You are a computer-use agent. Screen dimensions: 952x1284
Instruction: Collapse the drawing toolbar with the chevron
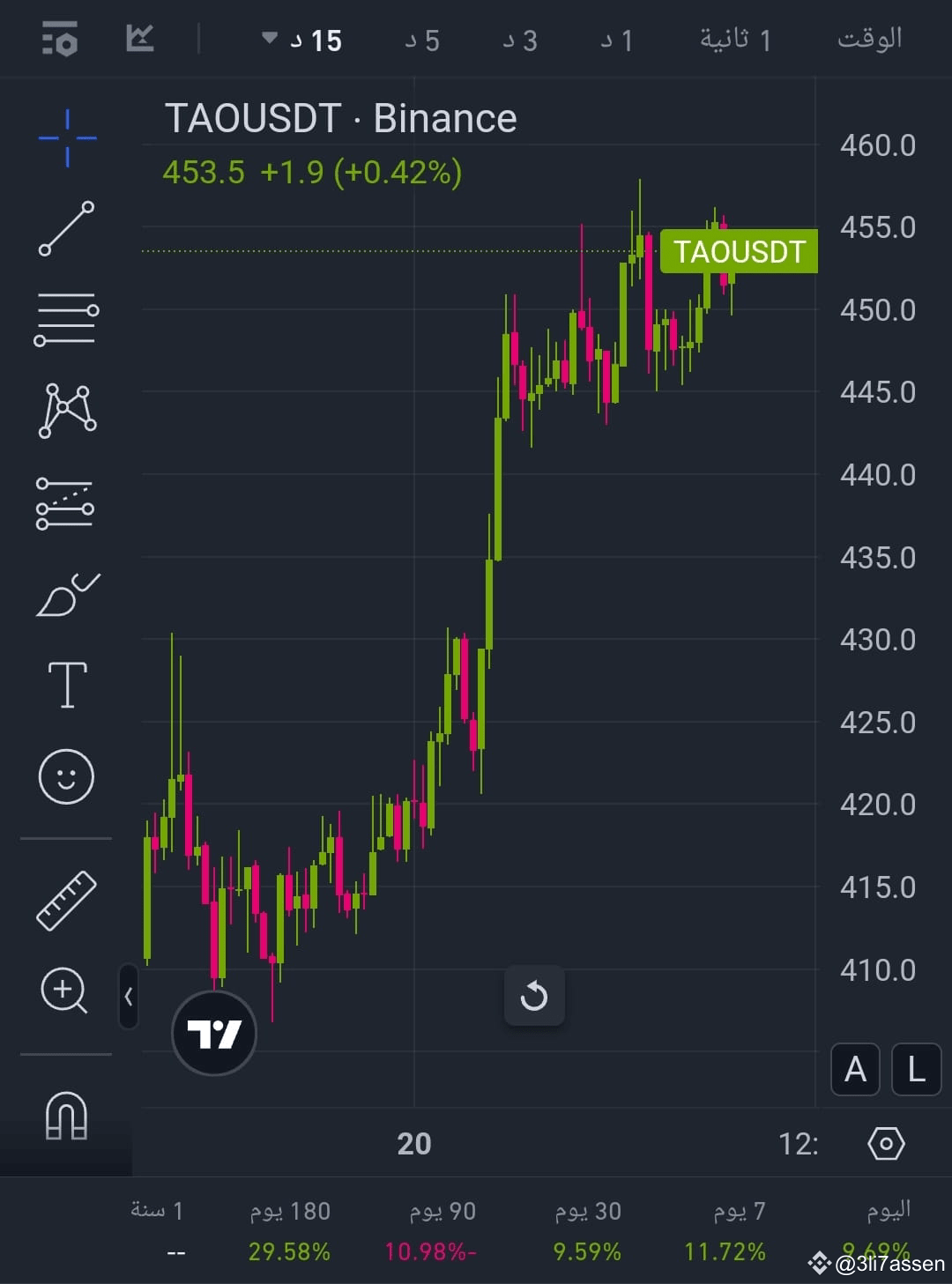tap(129, 994)
